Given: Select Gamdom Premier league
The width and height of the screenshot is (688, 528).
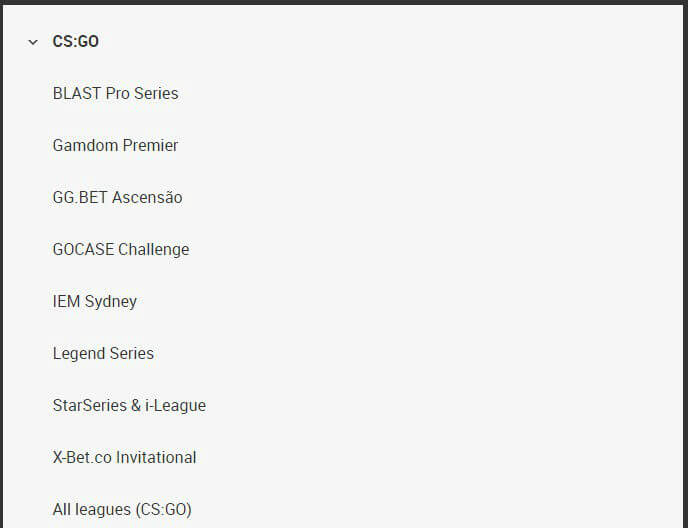Looking at the screenshot, I should [115, 145].
